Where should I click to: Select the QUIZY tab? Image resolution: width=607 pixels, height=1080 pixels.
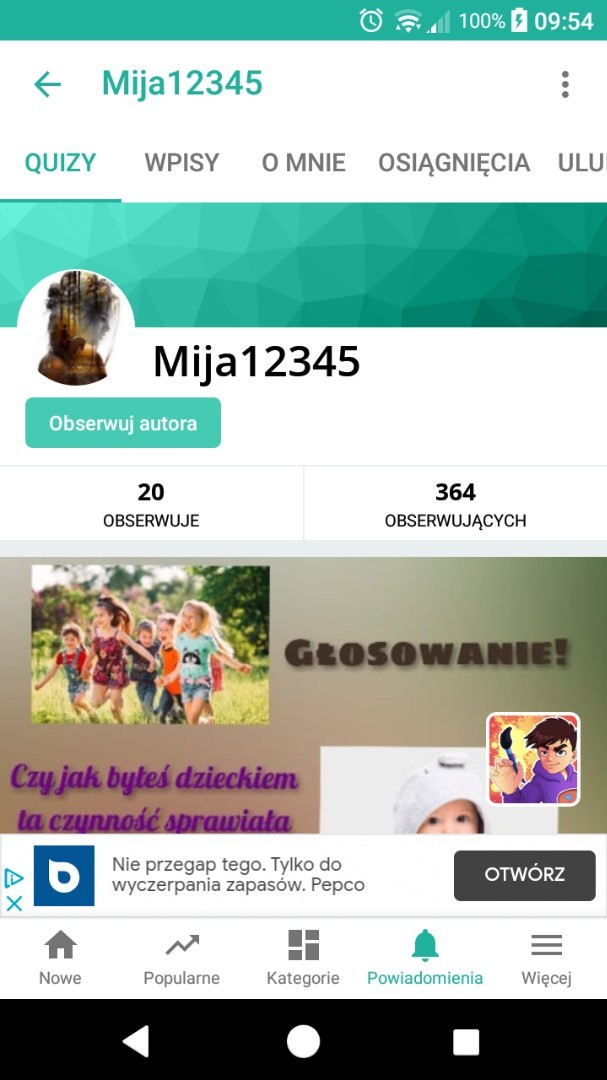pos(60,163)
